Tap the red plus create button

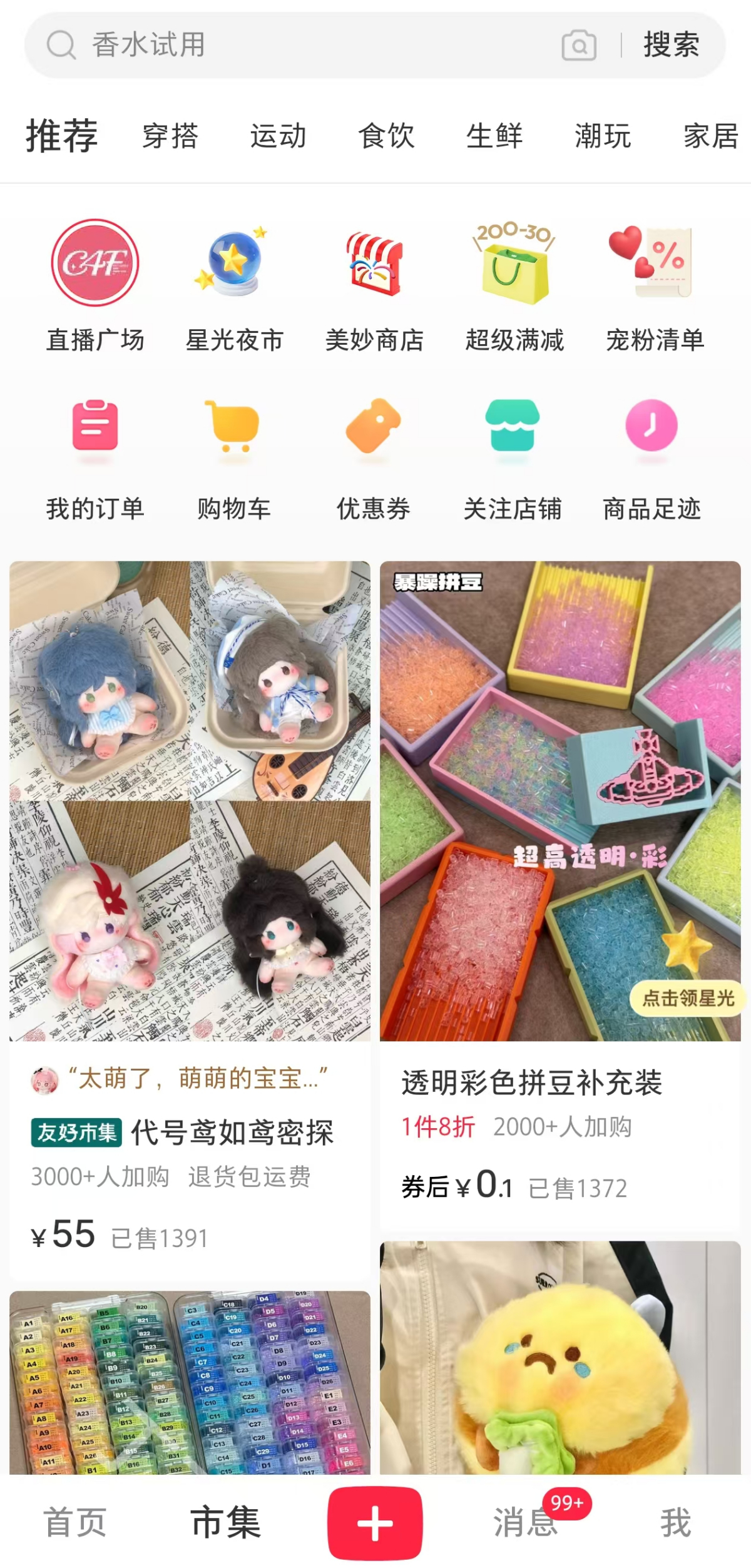pos(375,1522)
